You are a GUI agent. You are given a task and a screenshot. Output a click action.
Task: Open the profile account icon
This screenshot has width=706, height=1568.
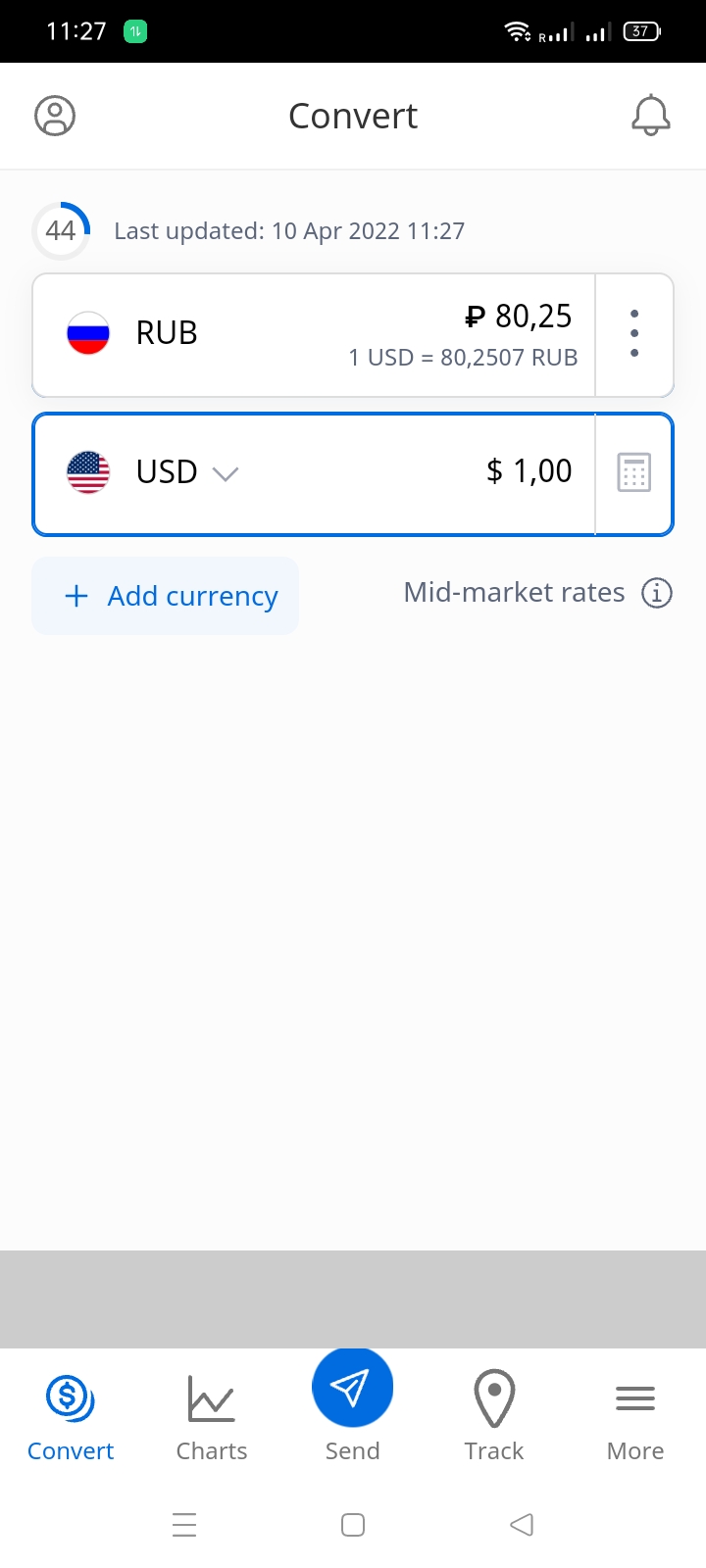pyautogui.click(x=55, y=116)
